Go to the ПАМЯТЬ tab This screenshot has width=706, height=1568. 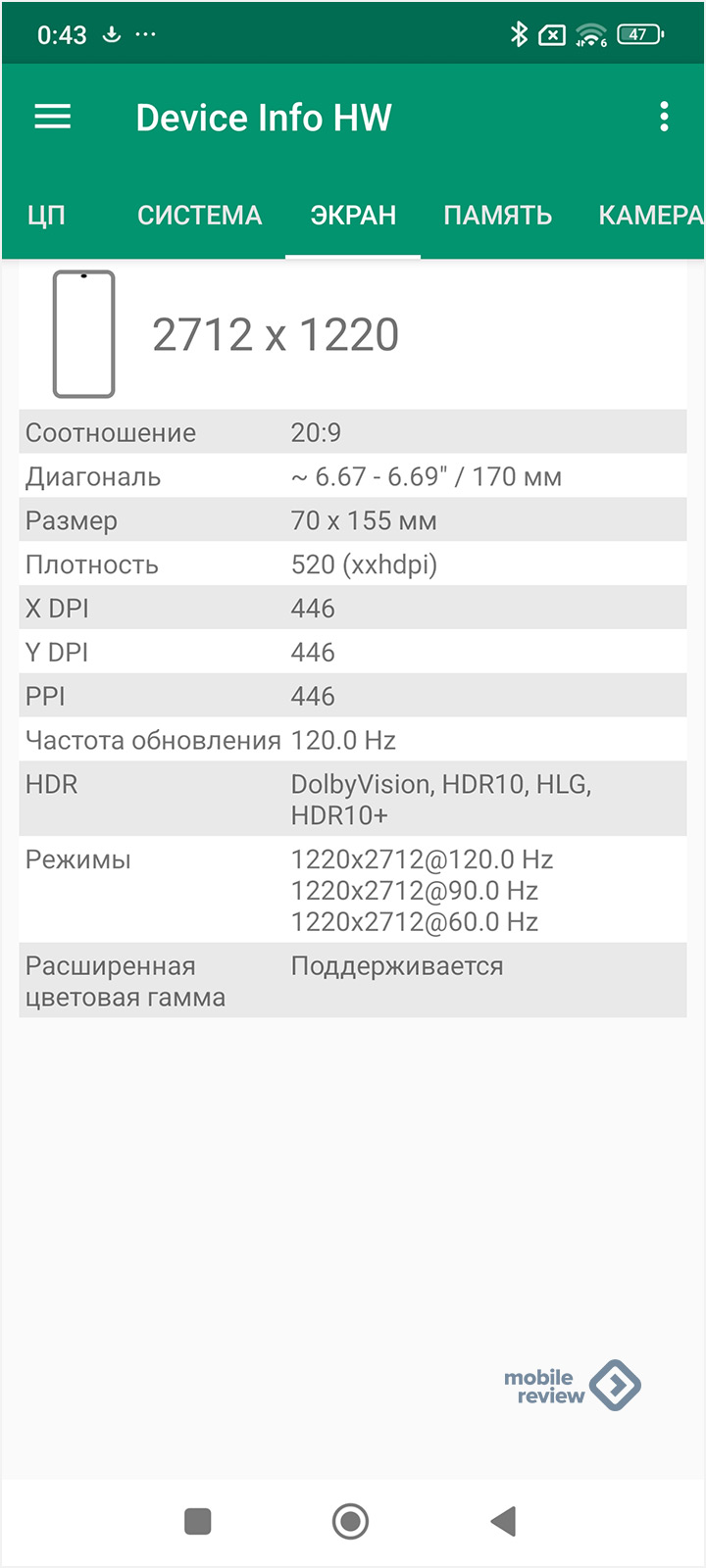point(497,216)
